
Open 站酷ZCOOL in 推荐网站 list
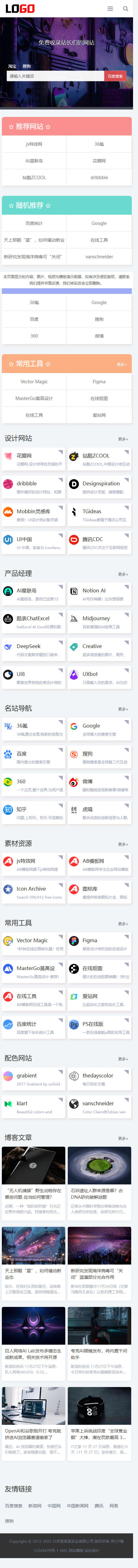34,177
